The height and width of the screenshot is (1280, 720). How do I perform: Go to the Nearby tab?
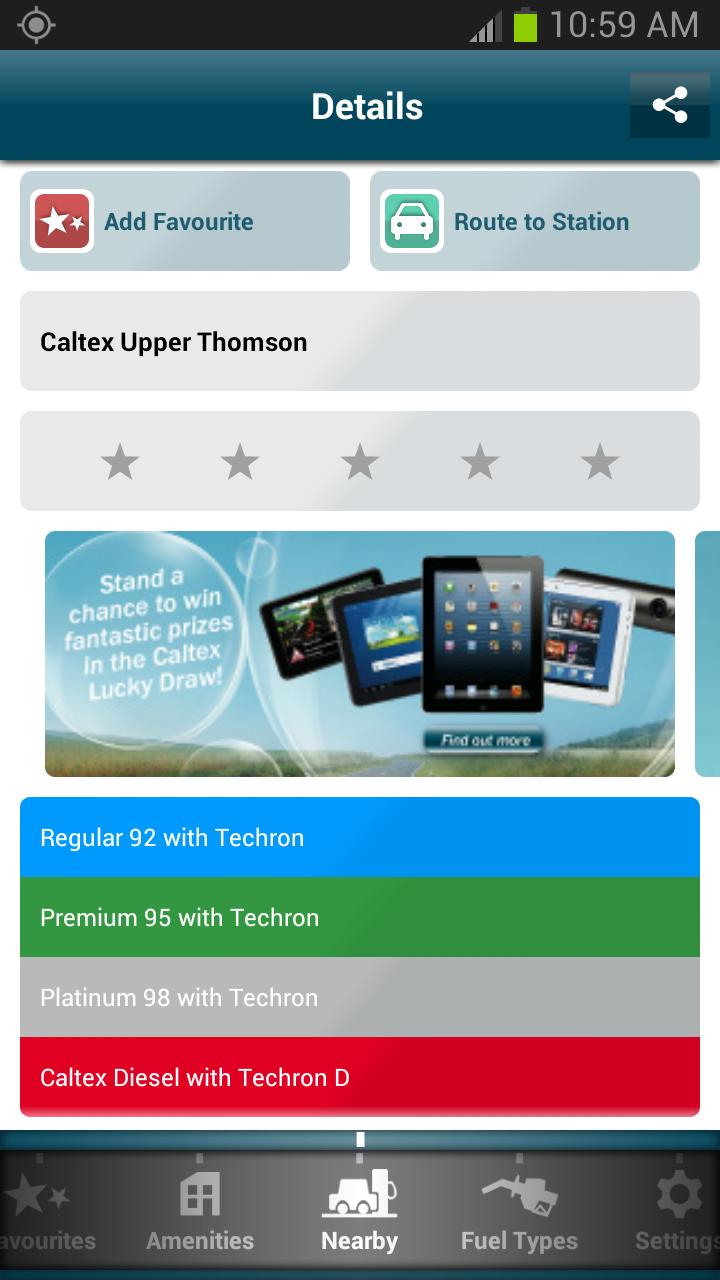360,1212
